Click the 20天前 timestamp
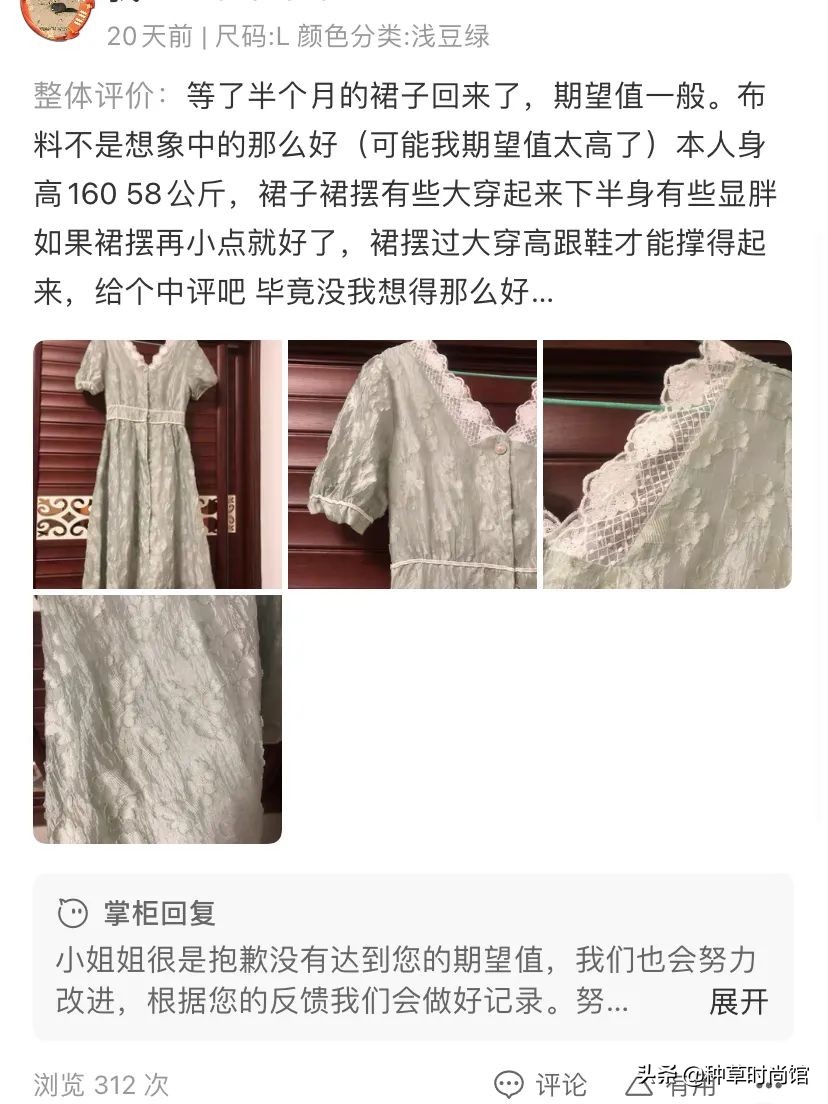Image resolution: width=828 pixels, height=1104 pixels. coord(139,34)
